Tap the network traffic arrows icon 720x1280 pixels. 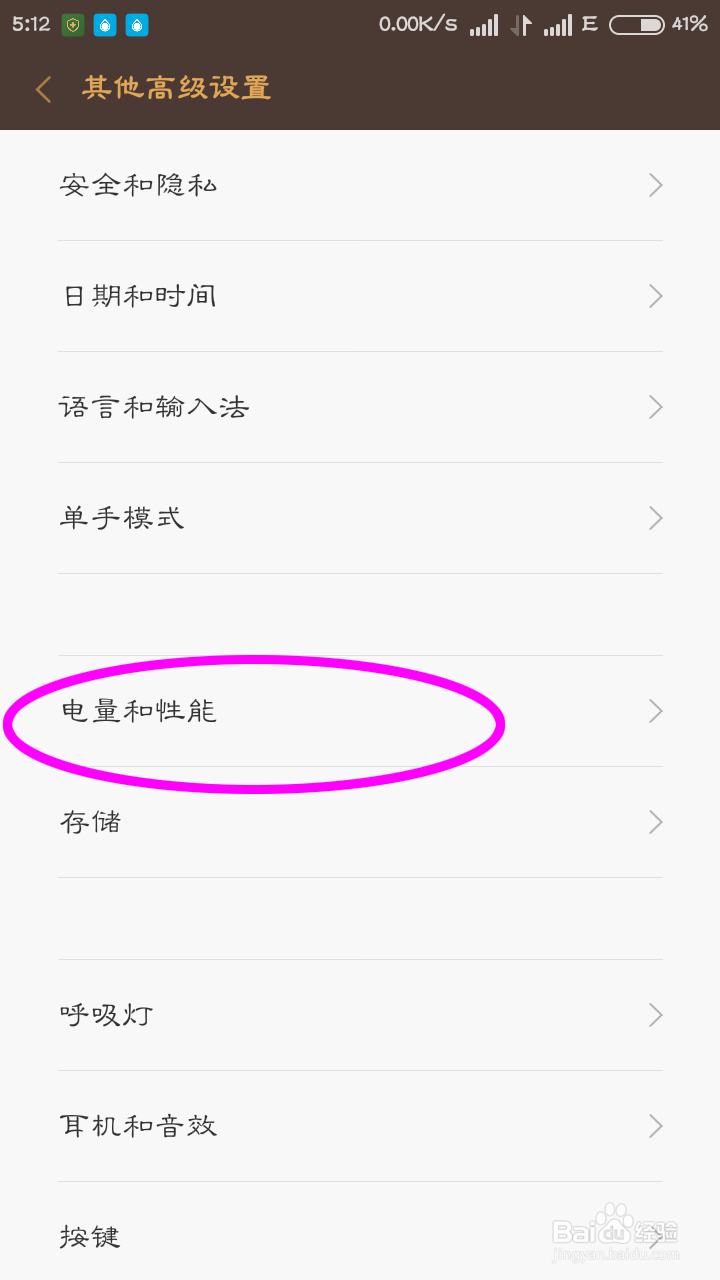(x=519, y=24)
